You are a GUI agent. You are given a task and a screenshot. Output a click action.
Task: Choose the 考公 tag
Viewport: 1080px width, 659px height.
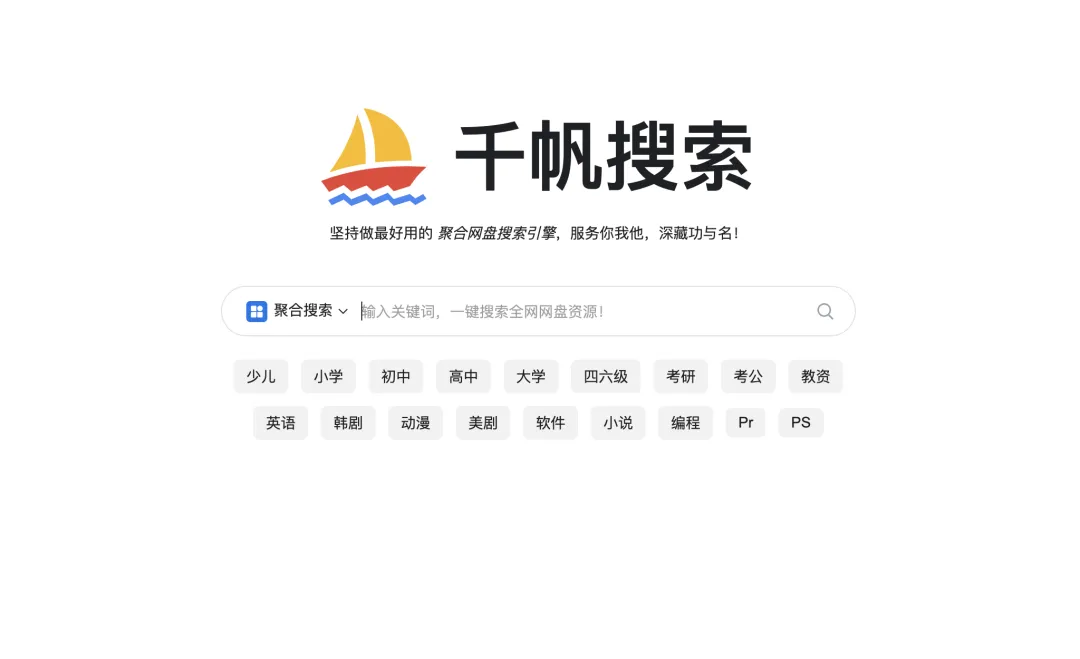(x=748, y=377)
